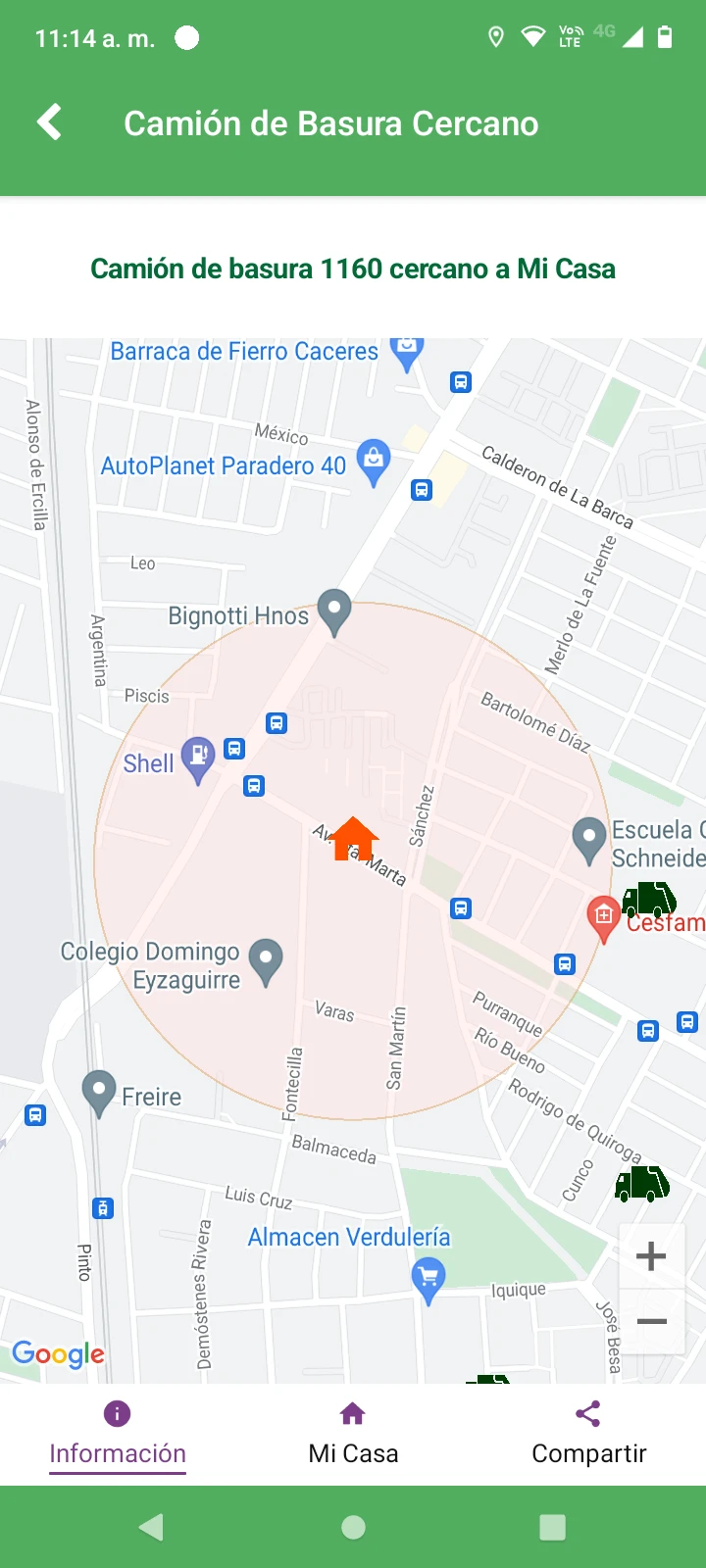
Task: Zoom out of the map
Action: [x=651, y=1322]
